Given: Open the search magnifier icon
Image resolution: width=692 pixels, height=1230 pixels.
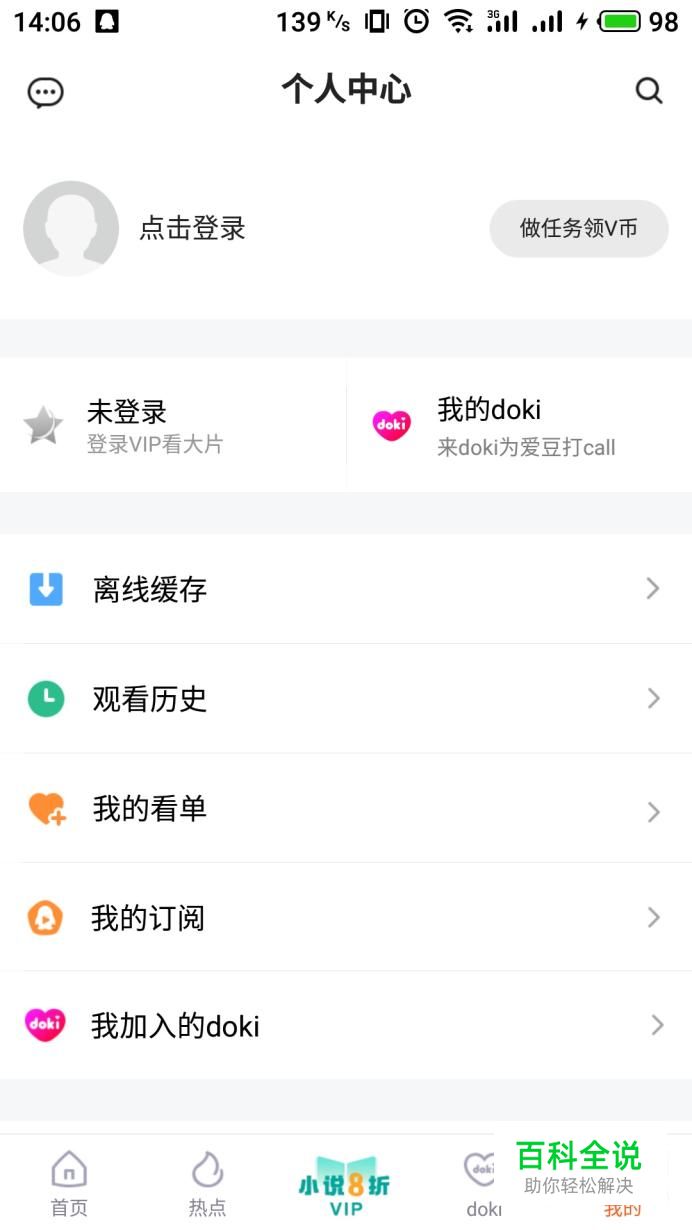Looking at the screenshot, I should tap(649, 91).
